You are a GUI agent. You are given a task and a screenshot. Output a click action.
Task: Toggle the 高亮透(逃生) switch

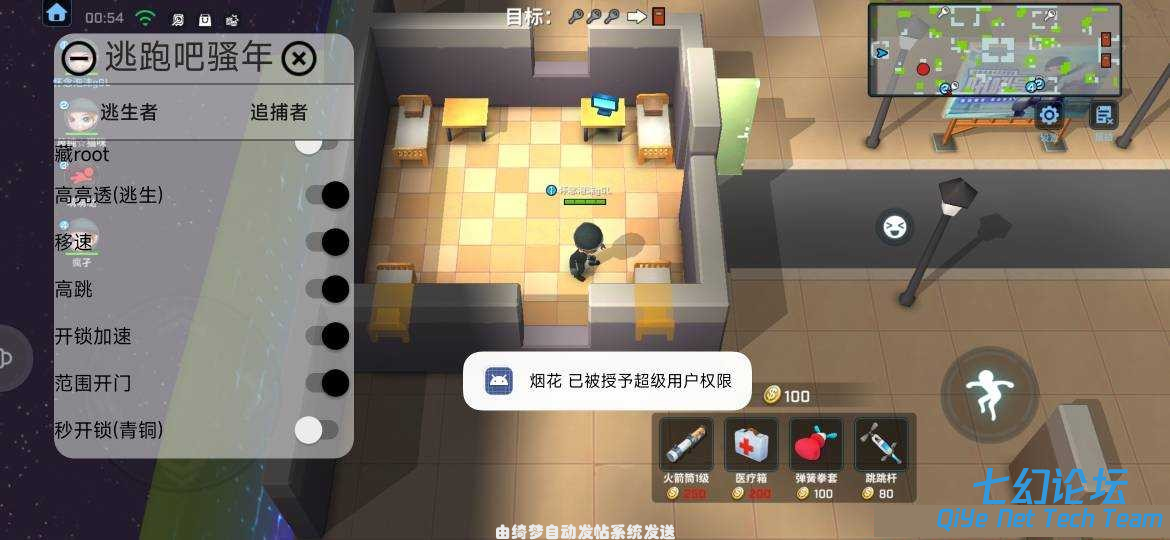(327, 195)
